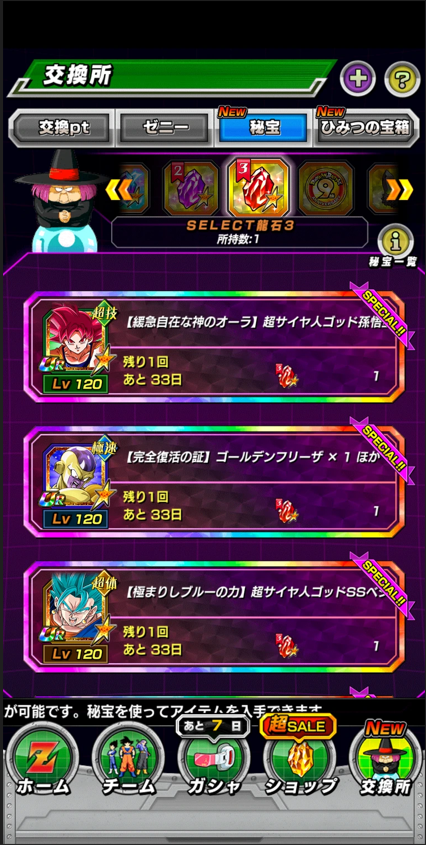Tap the right arrow of treasure carousel
The height and width of the screenshot is (845, 426).
click(x=403, y=189)
